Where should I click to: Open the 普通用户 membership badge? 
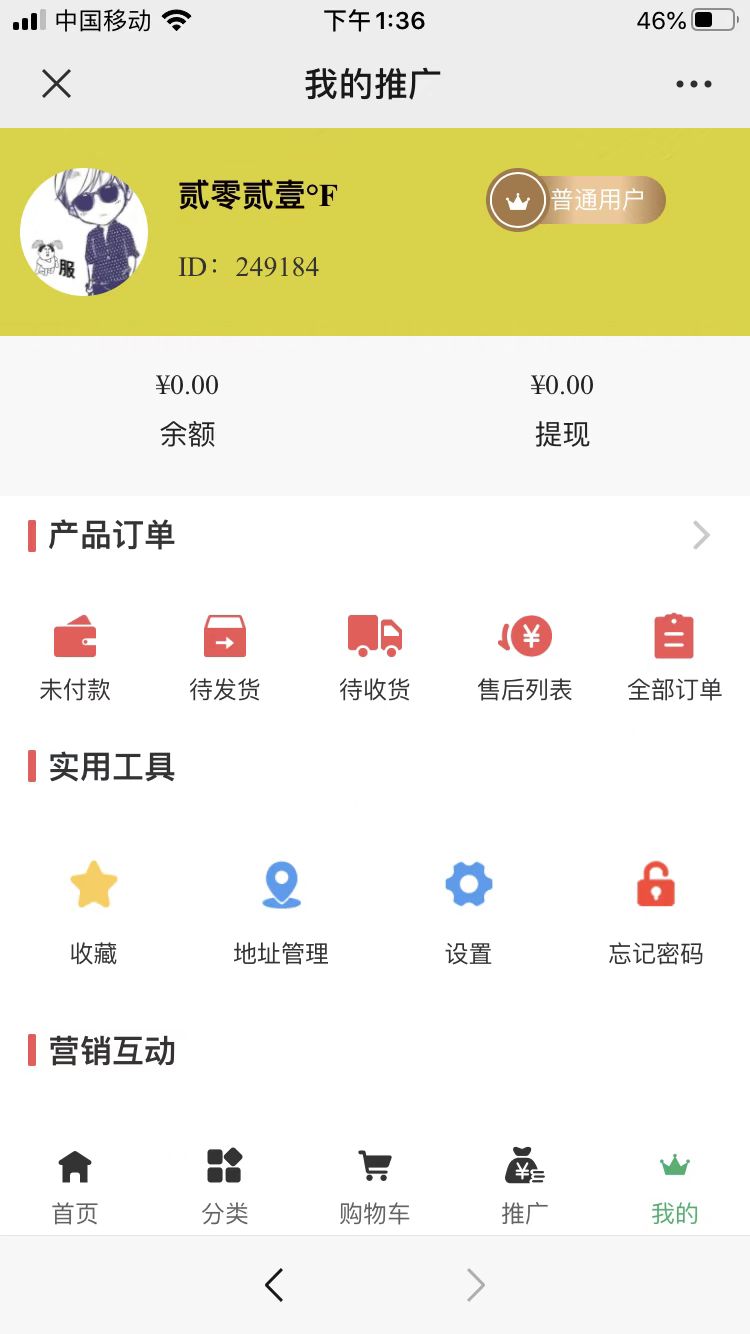tap(575, 200)
